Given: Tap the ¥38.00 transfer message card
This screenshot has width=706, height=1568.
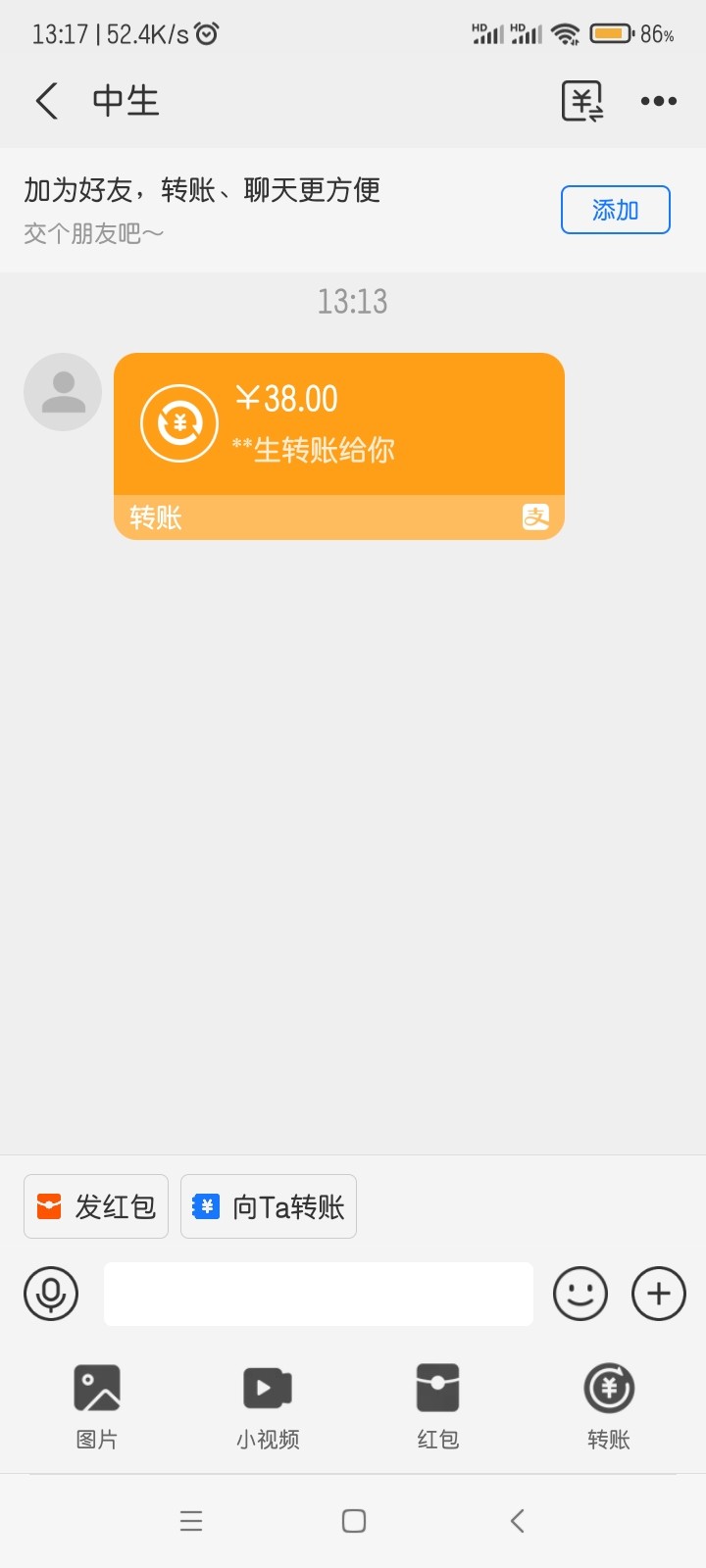Looking at the screenshot, I should 338,421.
